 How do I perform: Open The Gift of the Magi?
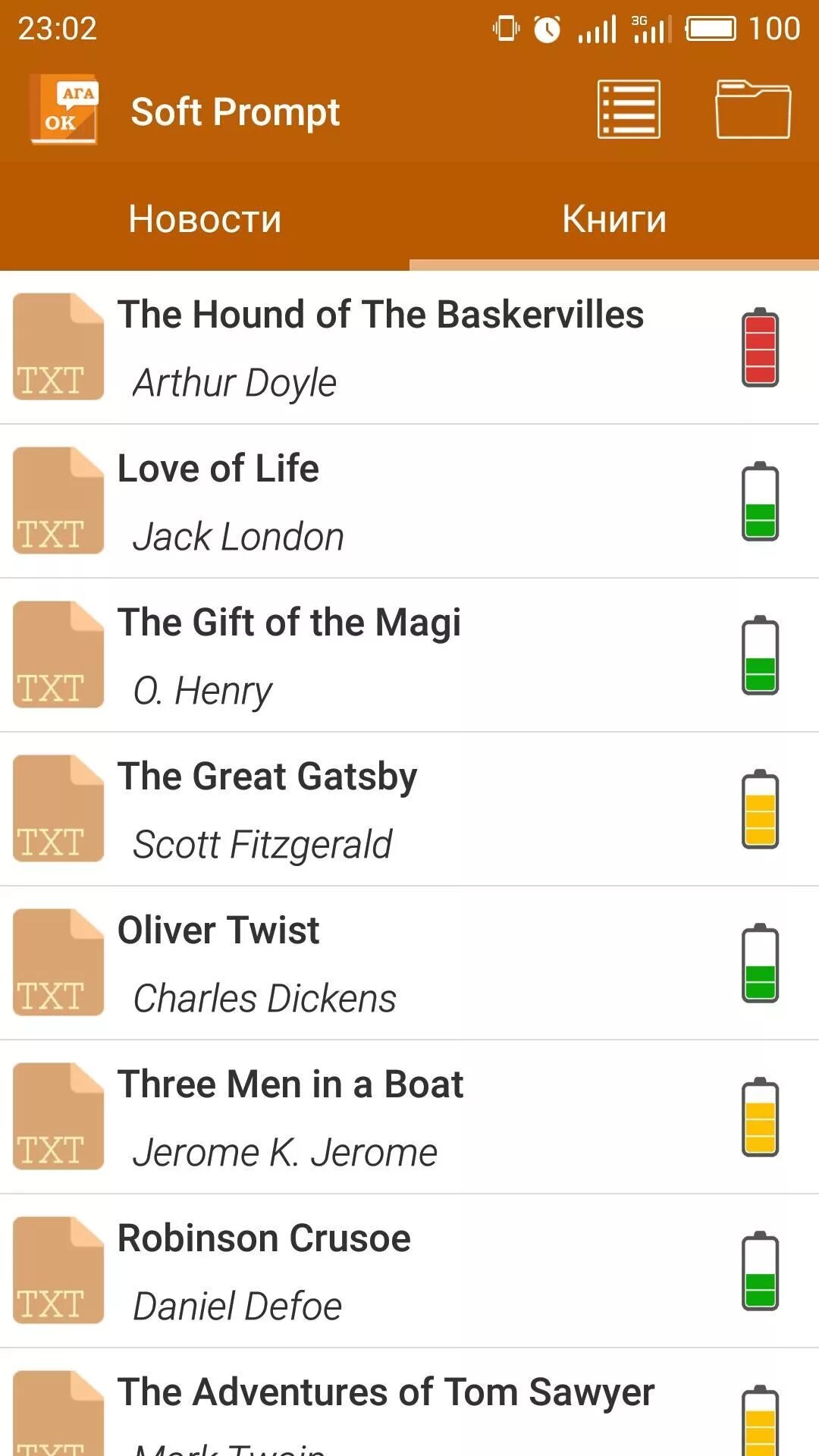[x=409, y=655]
